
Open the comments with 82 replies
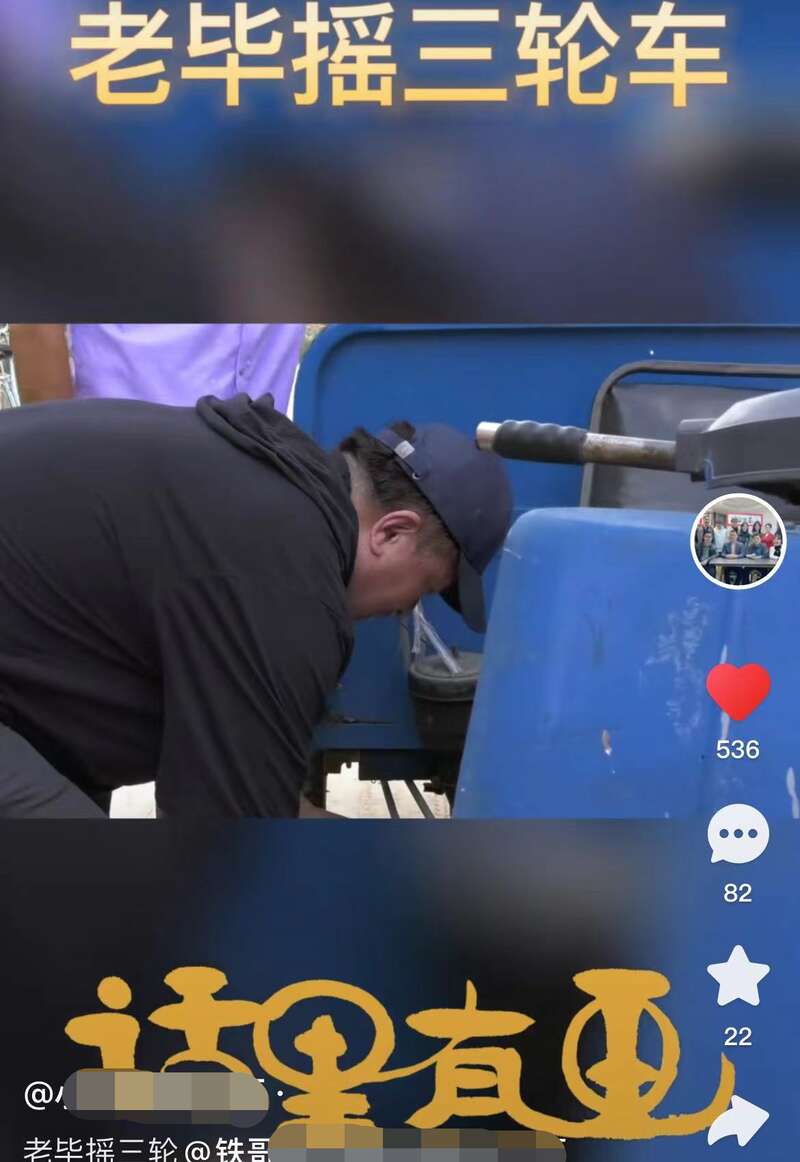click(x=738, y=835)
